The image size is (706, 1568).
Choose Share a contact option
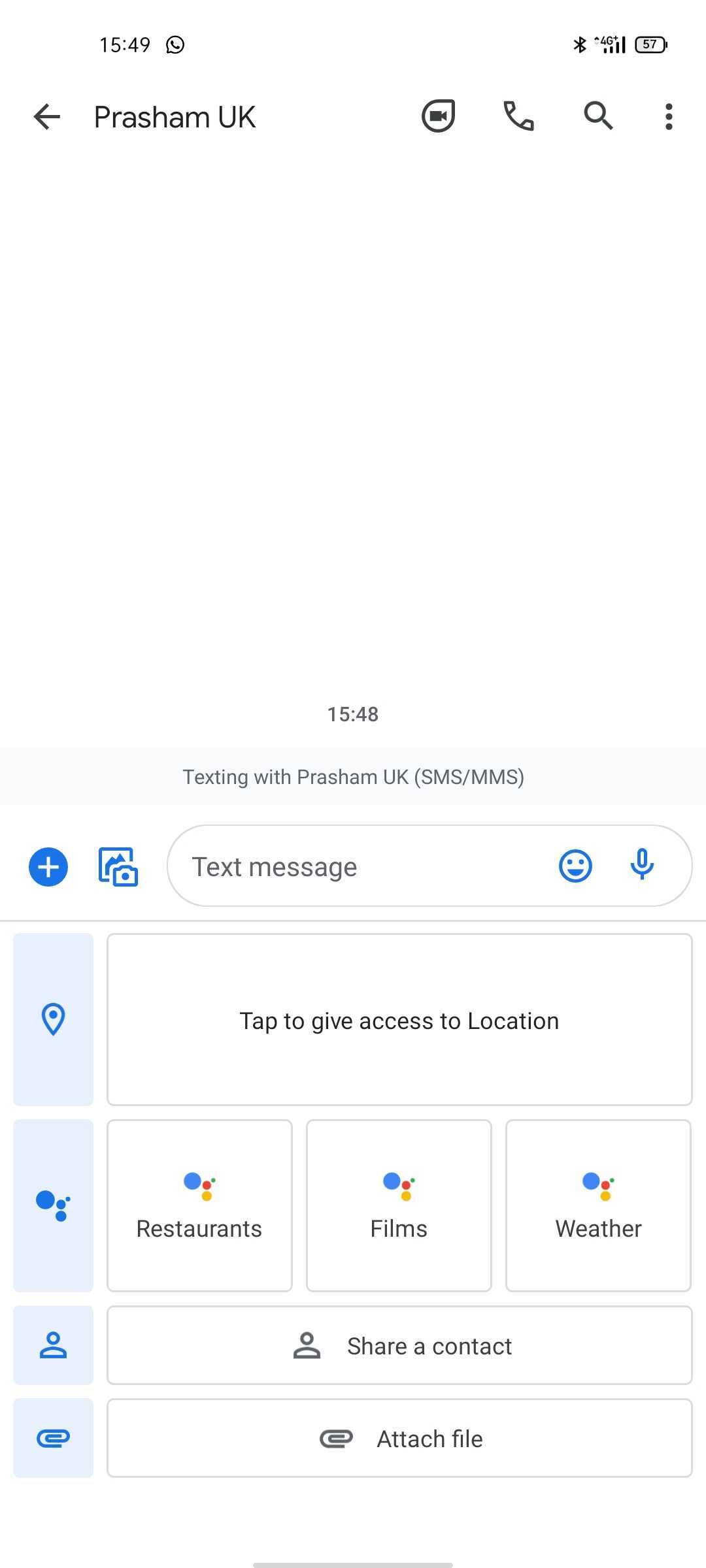click(x=399, y=1345)
